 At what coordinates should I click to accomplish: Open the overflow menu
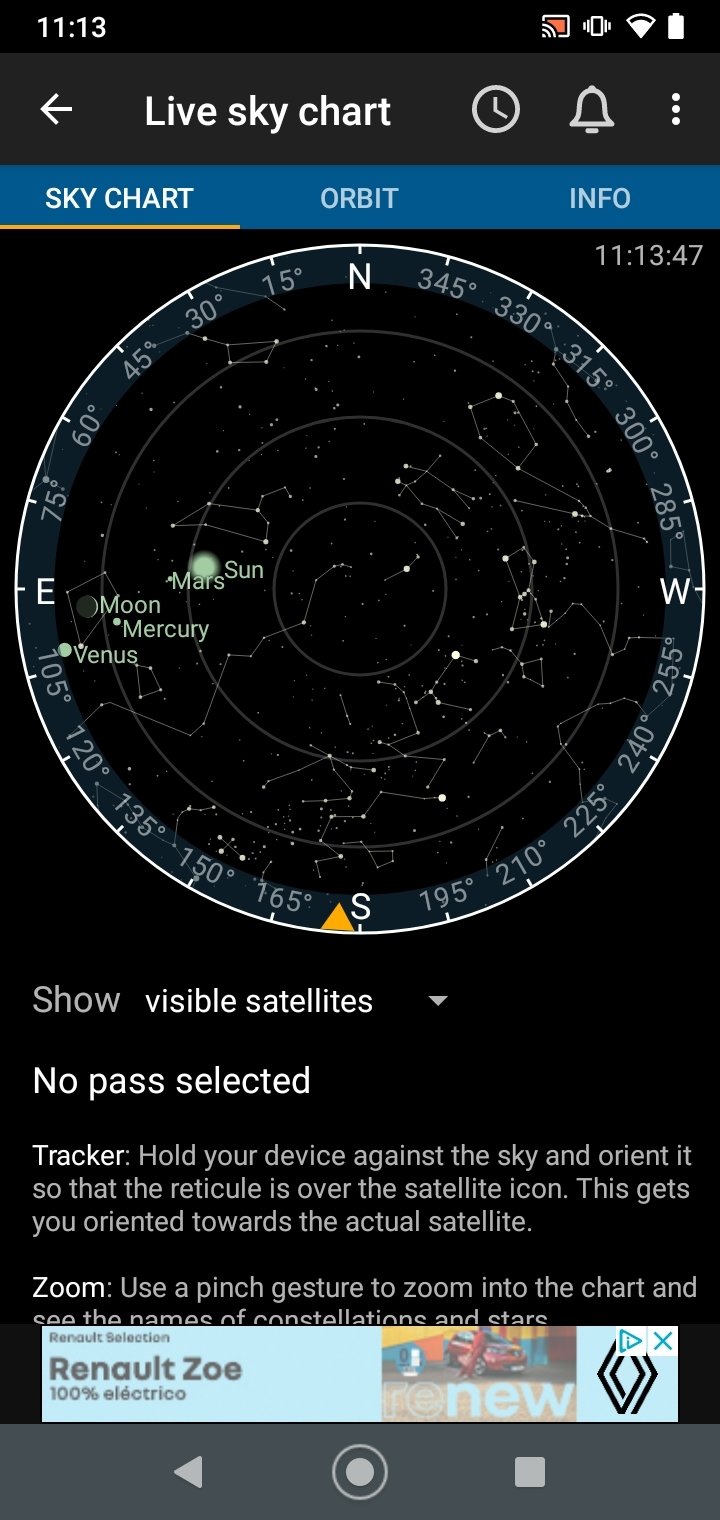click(x=676, y=110)
